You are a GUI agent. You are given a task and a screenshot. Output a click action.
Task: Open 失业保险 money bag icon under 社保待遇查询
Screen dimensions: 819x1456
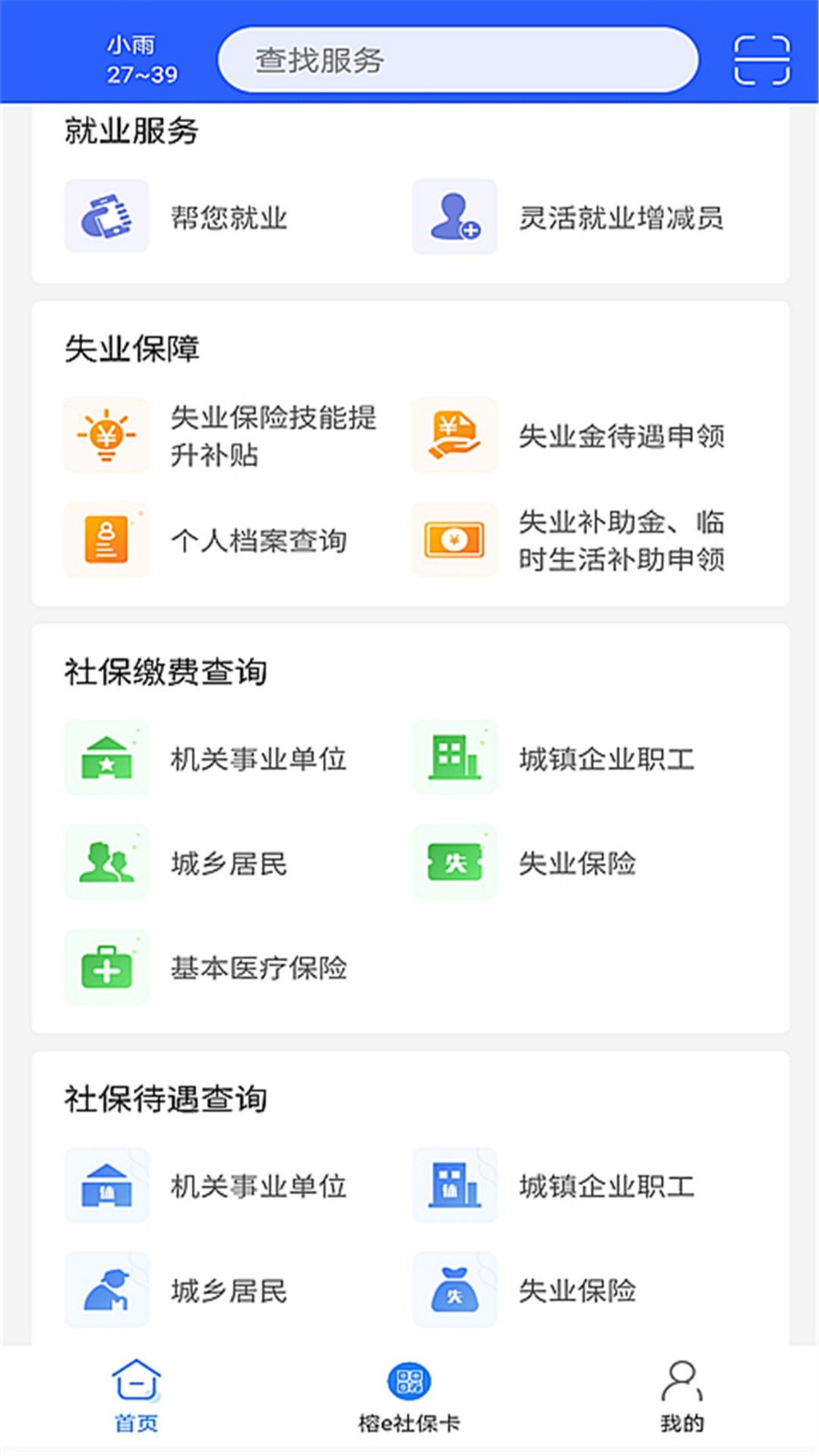point(454,1289)
